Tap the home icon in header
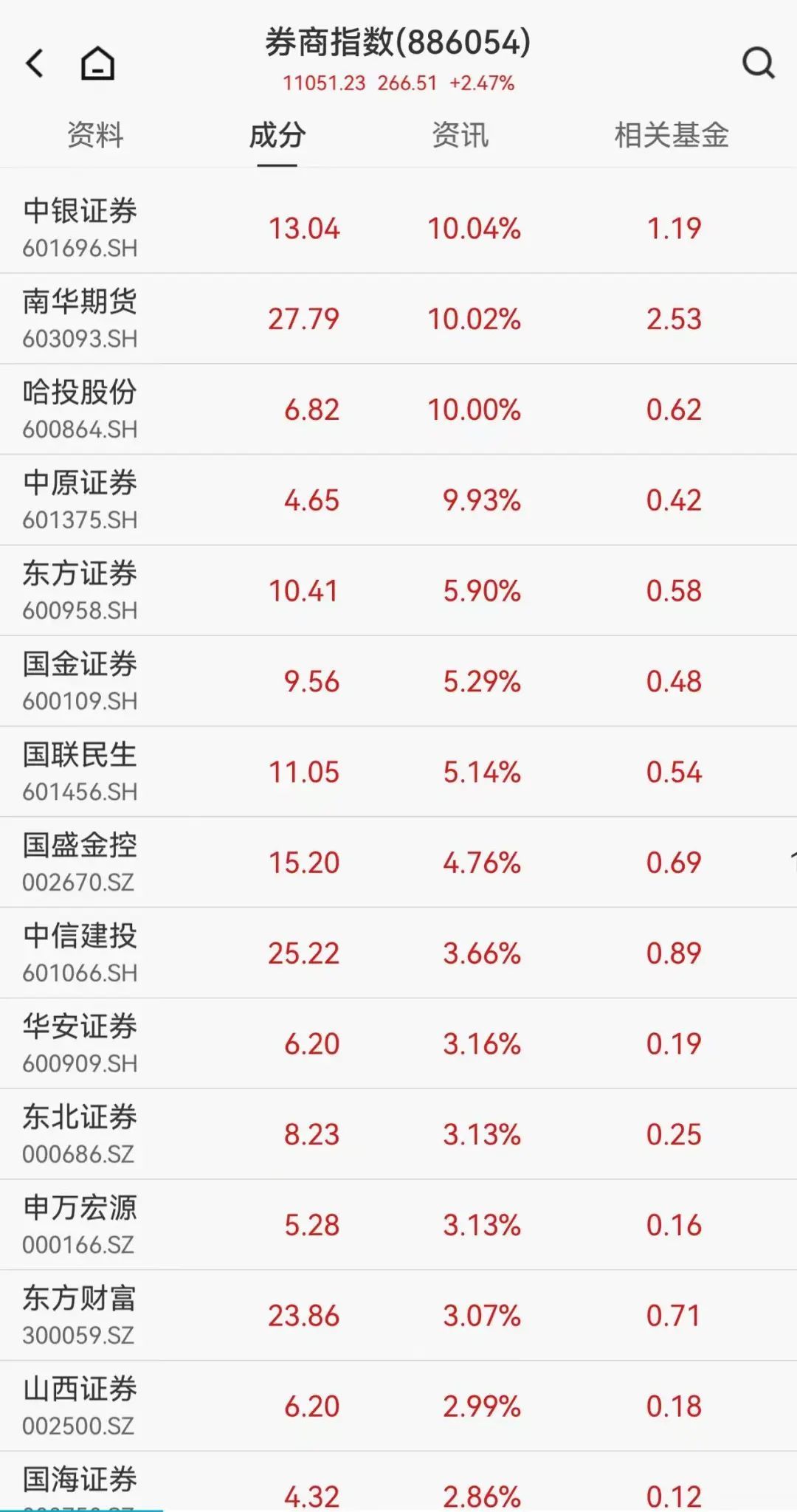 click(97, 63)
